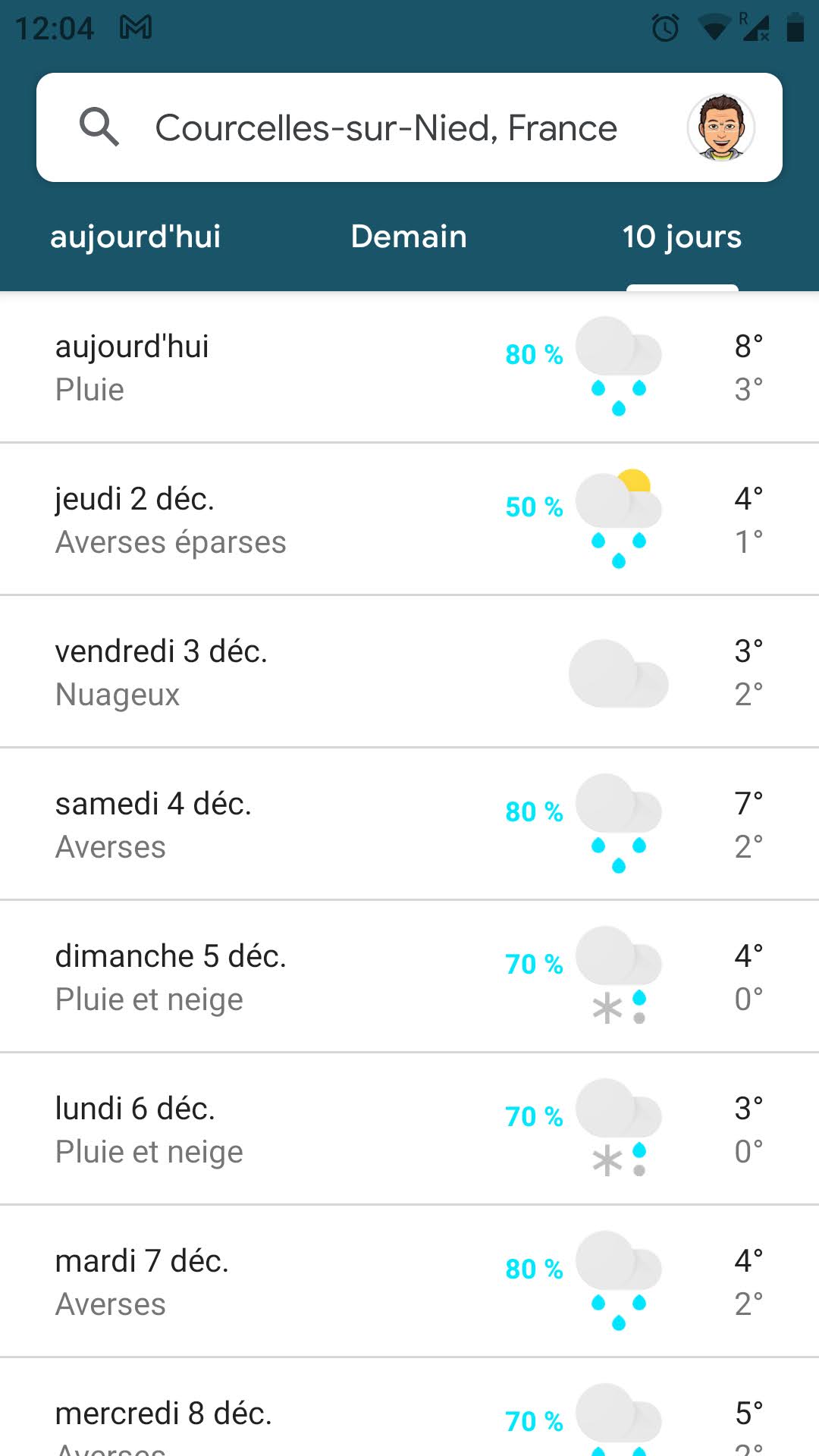The width and height of the screenshot is (819, 1456).
Task: View samedi 4 déc. Averses details
Action: [409, 825]
